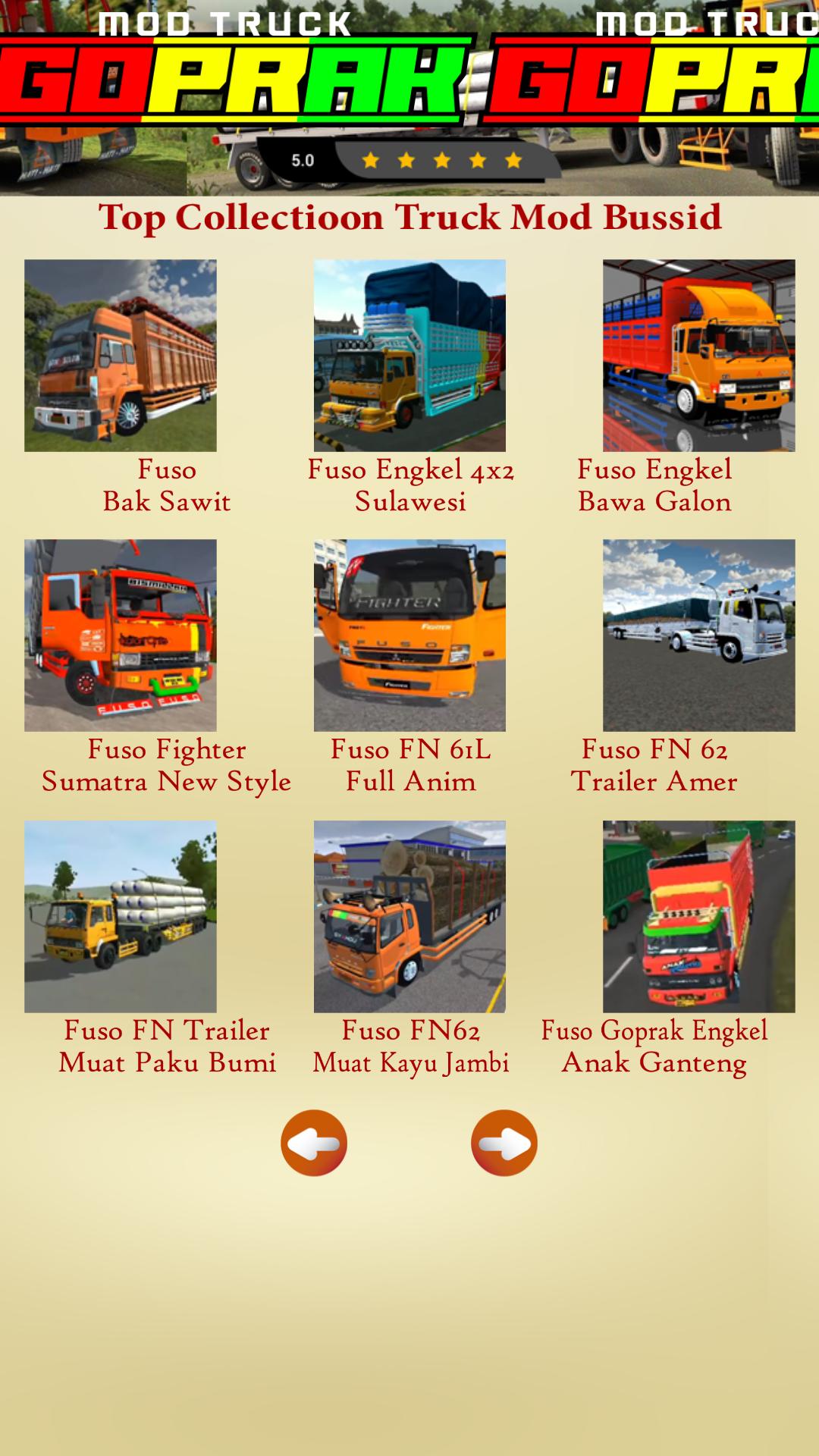Open Fuso FN Trailer Muat Paku Bumi
Image resolution: width=819 pixels, height=1456 pixels.
(x=120, y=916)
